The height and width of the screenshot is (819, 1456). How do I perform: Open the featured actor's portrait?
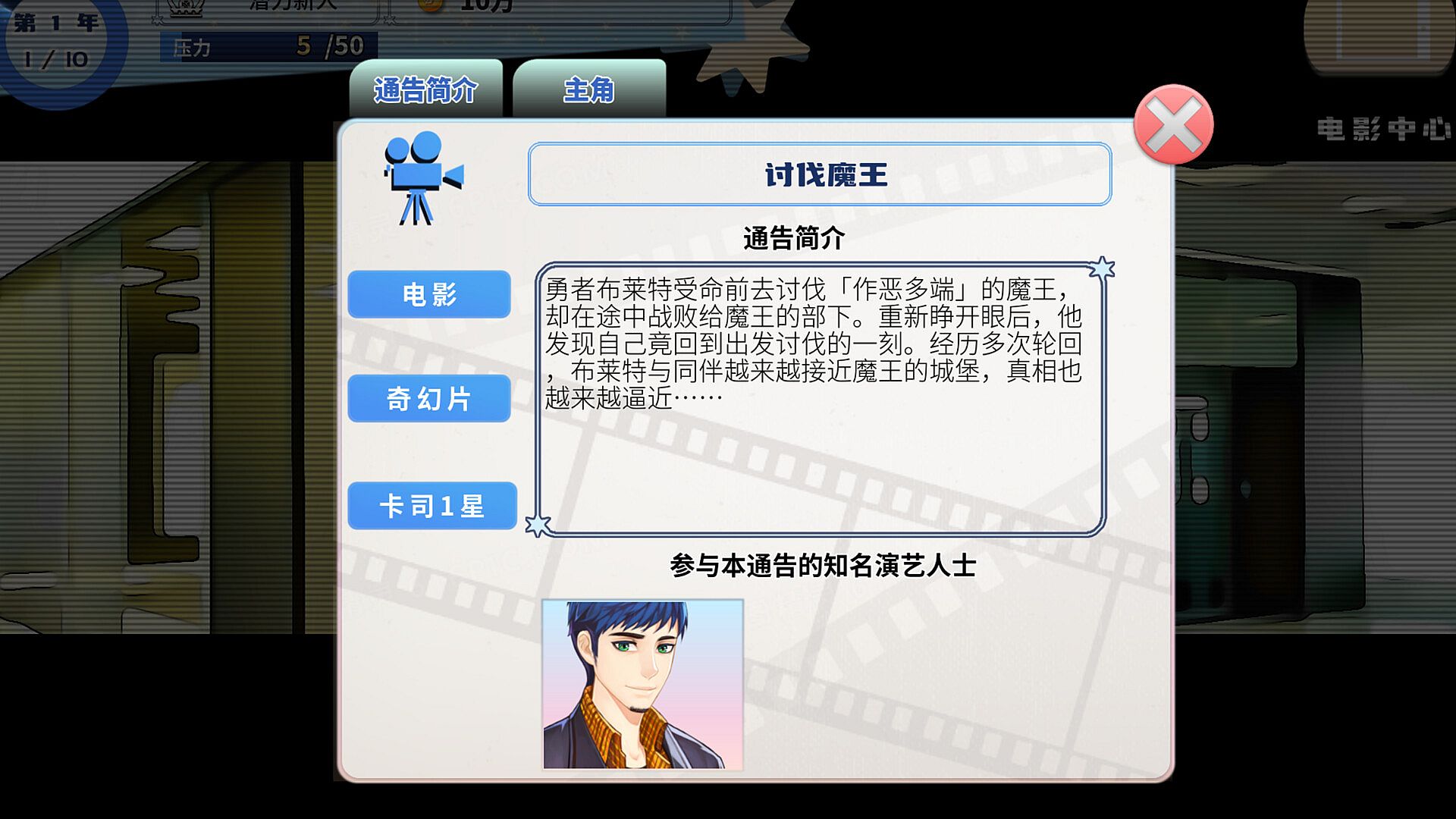tap(642, 684)
